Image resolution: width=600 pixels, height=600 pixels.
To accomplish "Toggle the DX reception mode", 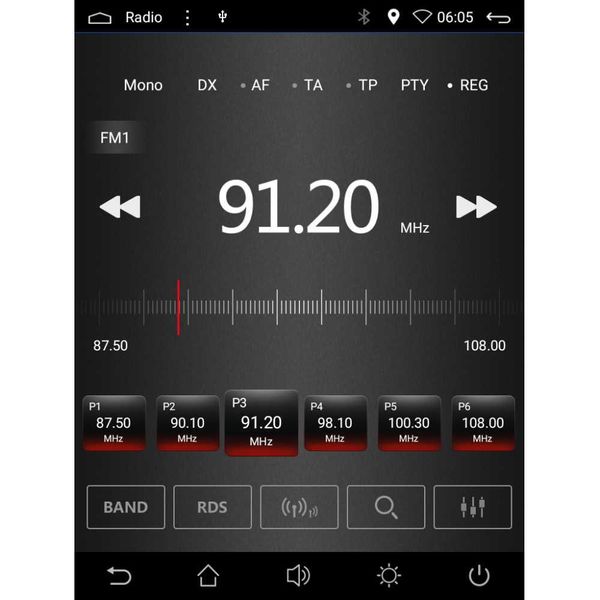I will (x=207, y=85).
